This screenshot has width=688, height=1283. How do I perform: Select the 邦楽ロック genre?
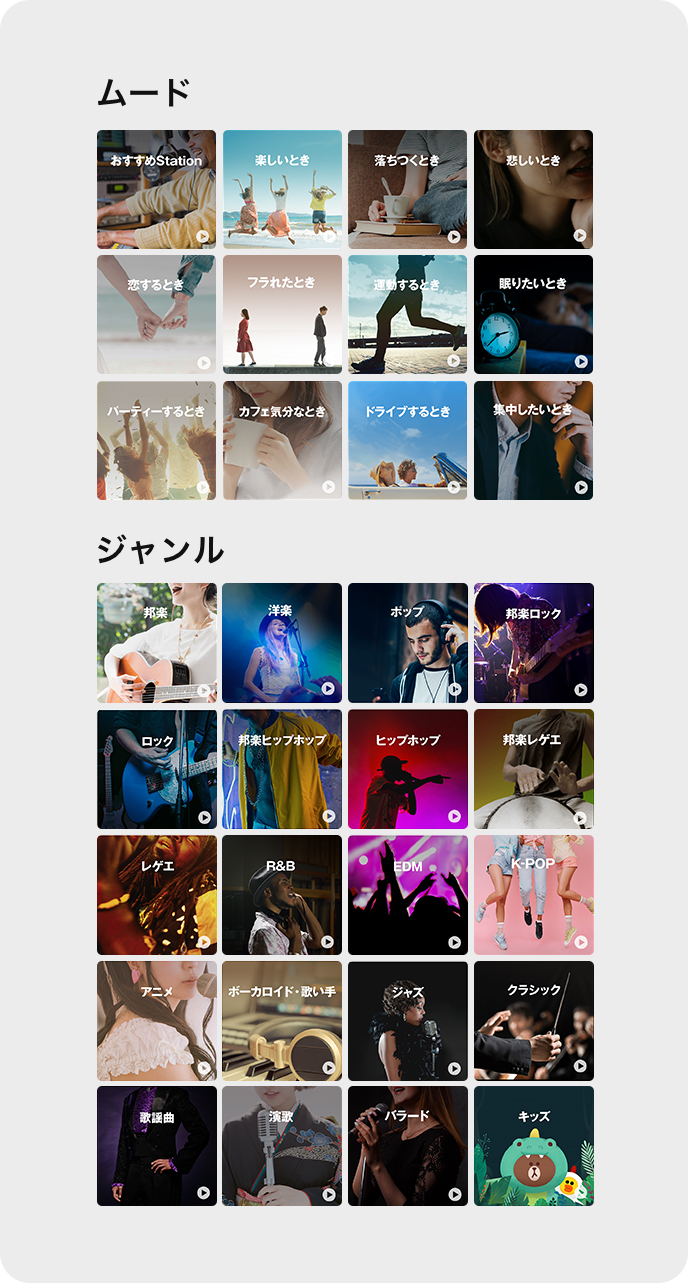click(x=533, y=642)
